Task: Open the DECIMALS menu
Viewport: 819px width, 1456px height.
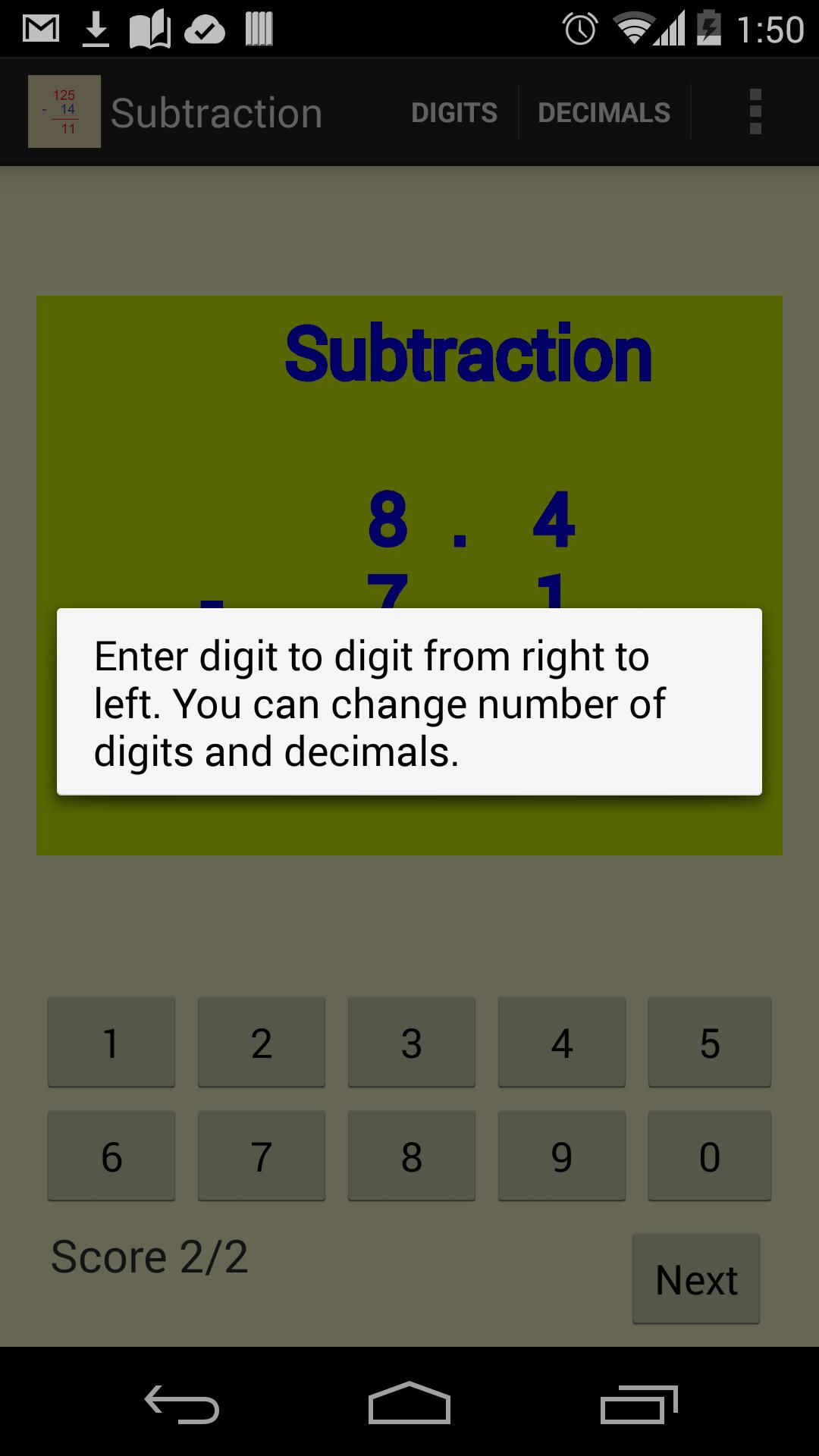Action: coord(603,111)
